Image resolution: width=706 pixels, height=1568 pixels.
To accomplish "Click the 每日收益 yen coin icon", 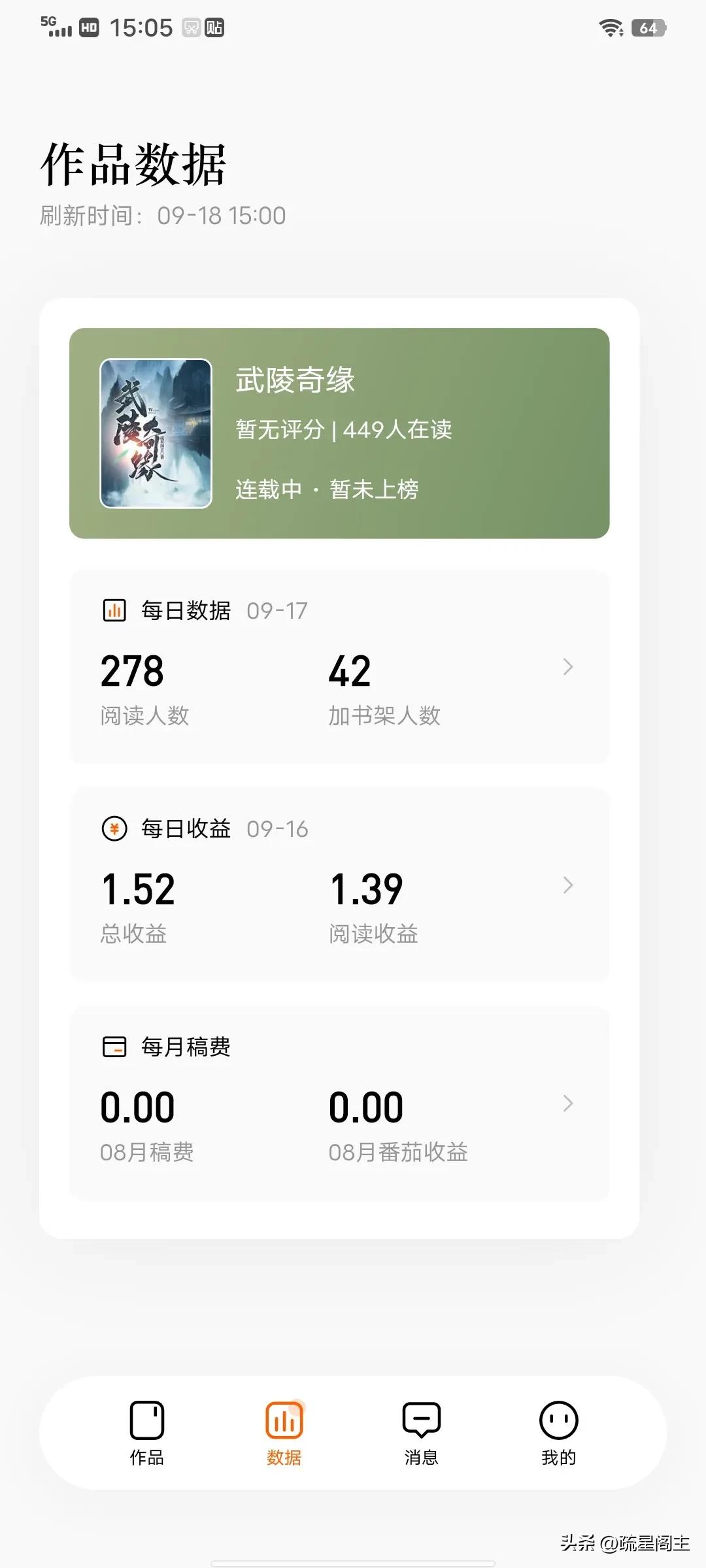I will tap(114, 828).
